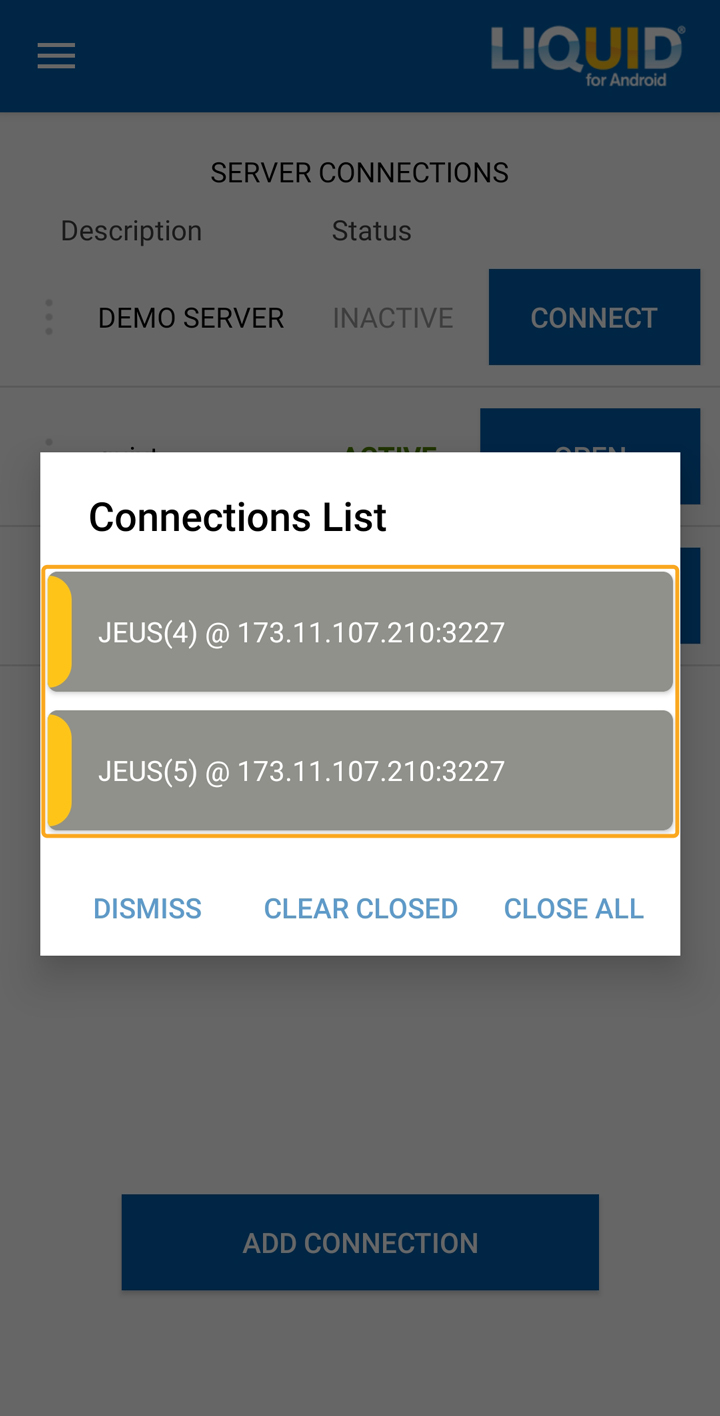The image size is (720, 1416).
Task: Tap Clear Closed in the dialog
Action: pyautogui.click(x=361, y=909)
